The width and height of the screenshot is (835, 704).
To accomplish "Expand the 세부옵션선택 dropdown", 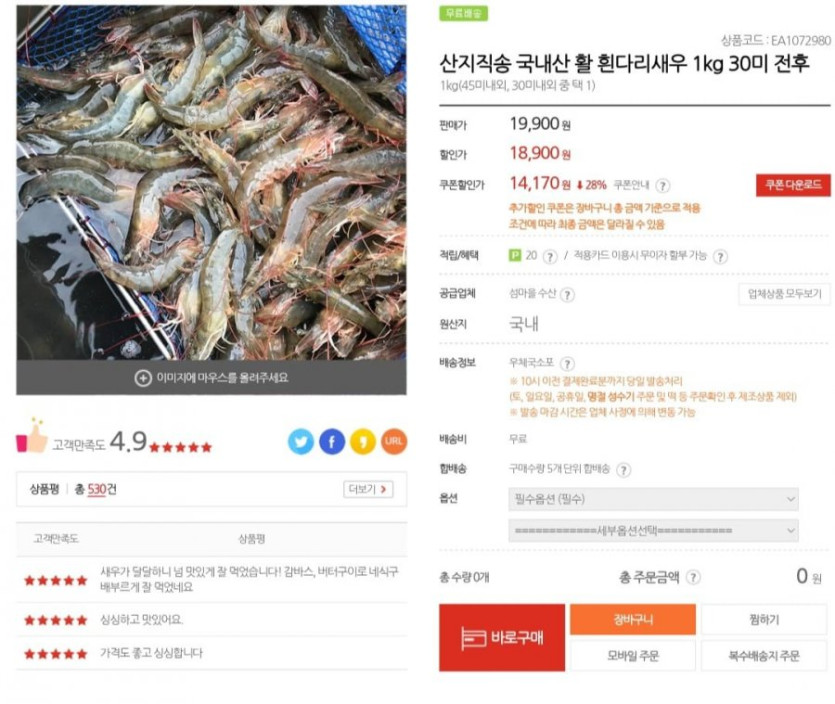I will click(653, 530).
